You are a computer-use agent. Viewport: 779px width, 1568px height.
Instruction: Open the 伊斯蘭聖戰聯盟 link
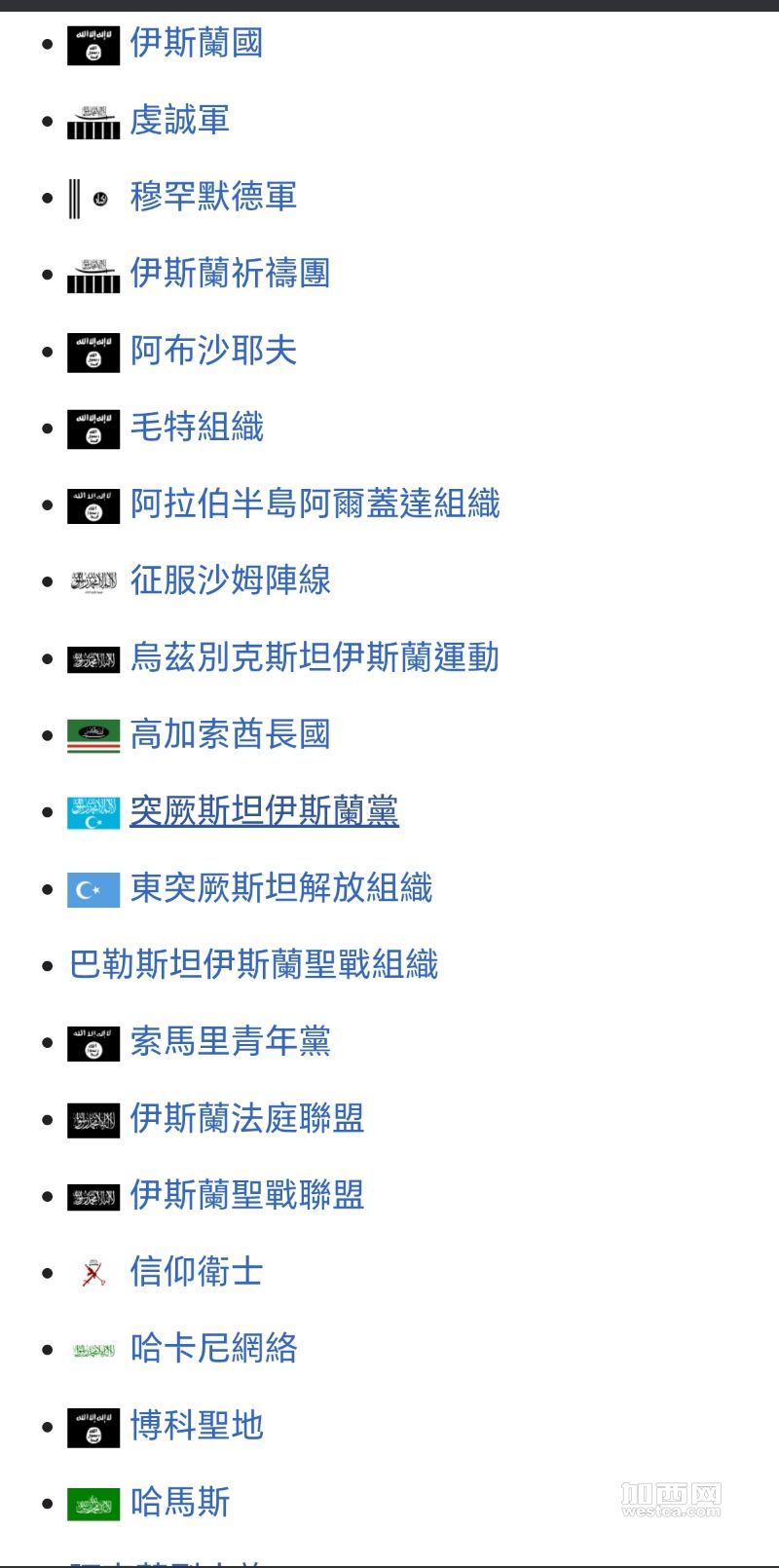246,1196
